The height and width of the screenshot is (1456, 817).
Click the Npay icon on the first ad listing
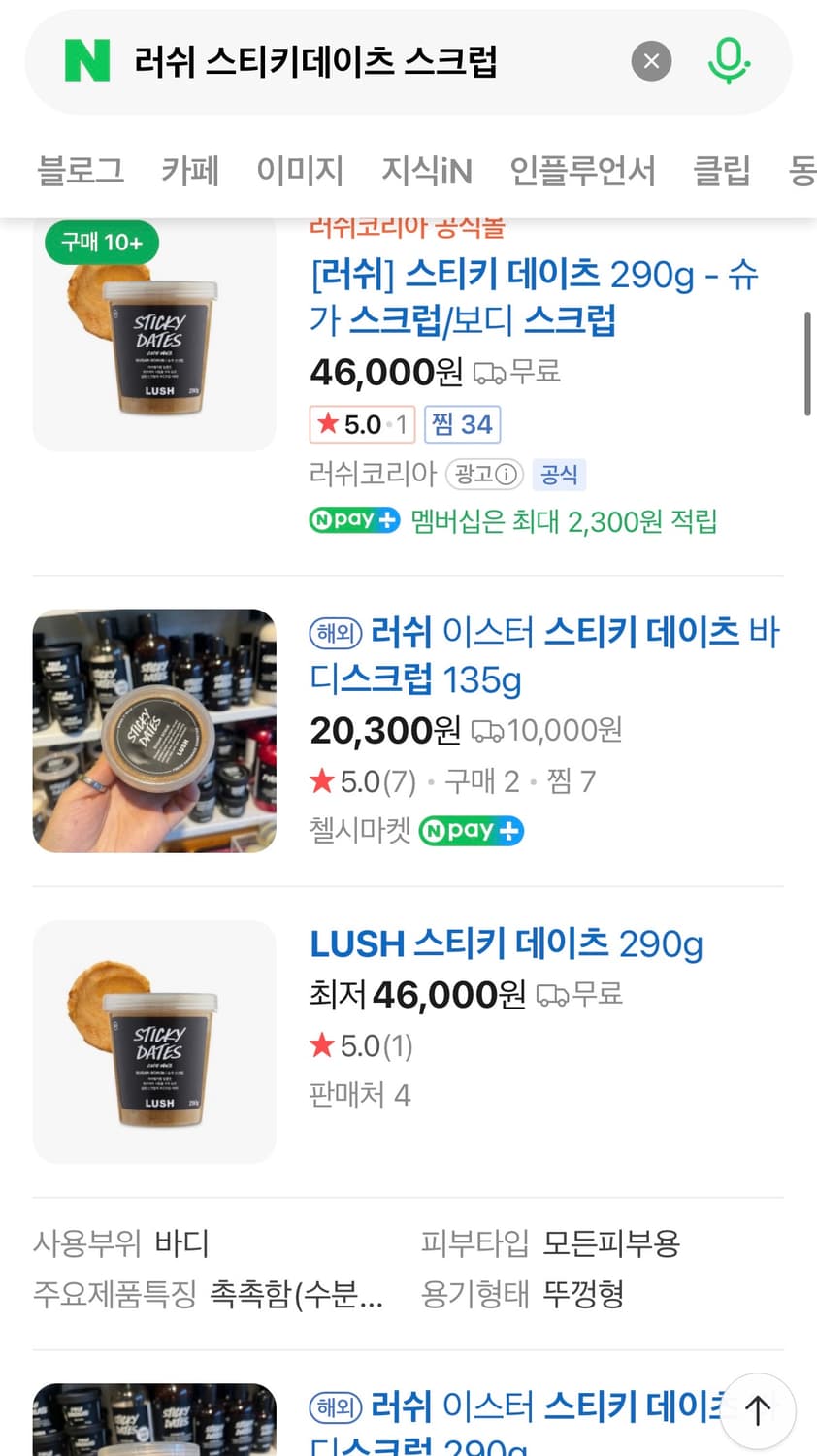pos(353,521)
